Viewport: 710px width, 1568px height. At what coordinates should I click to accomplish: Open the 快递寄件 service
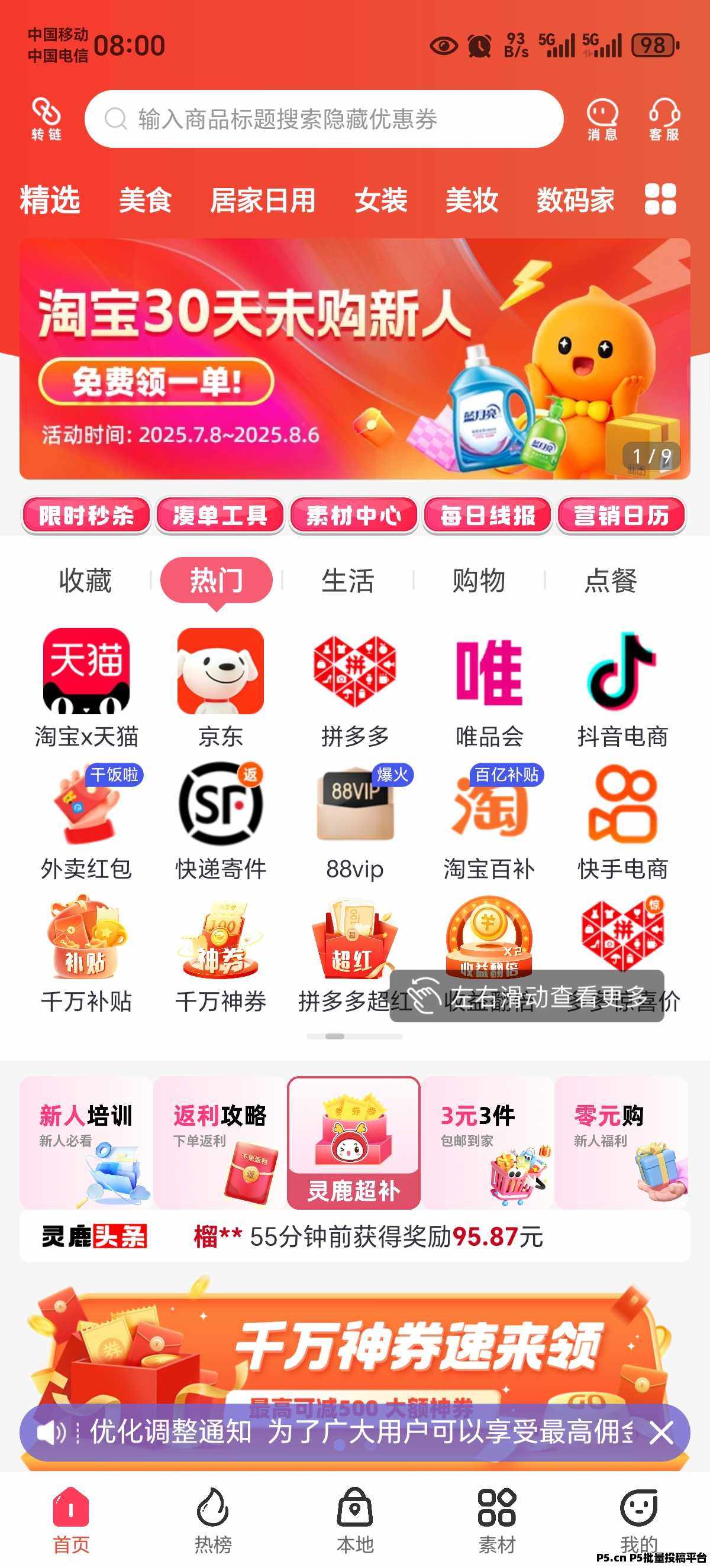point(221,820)
